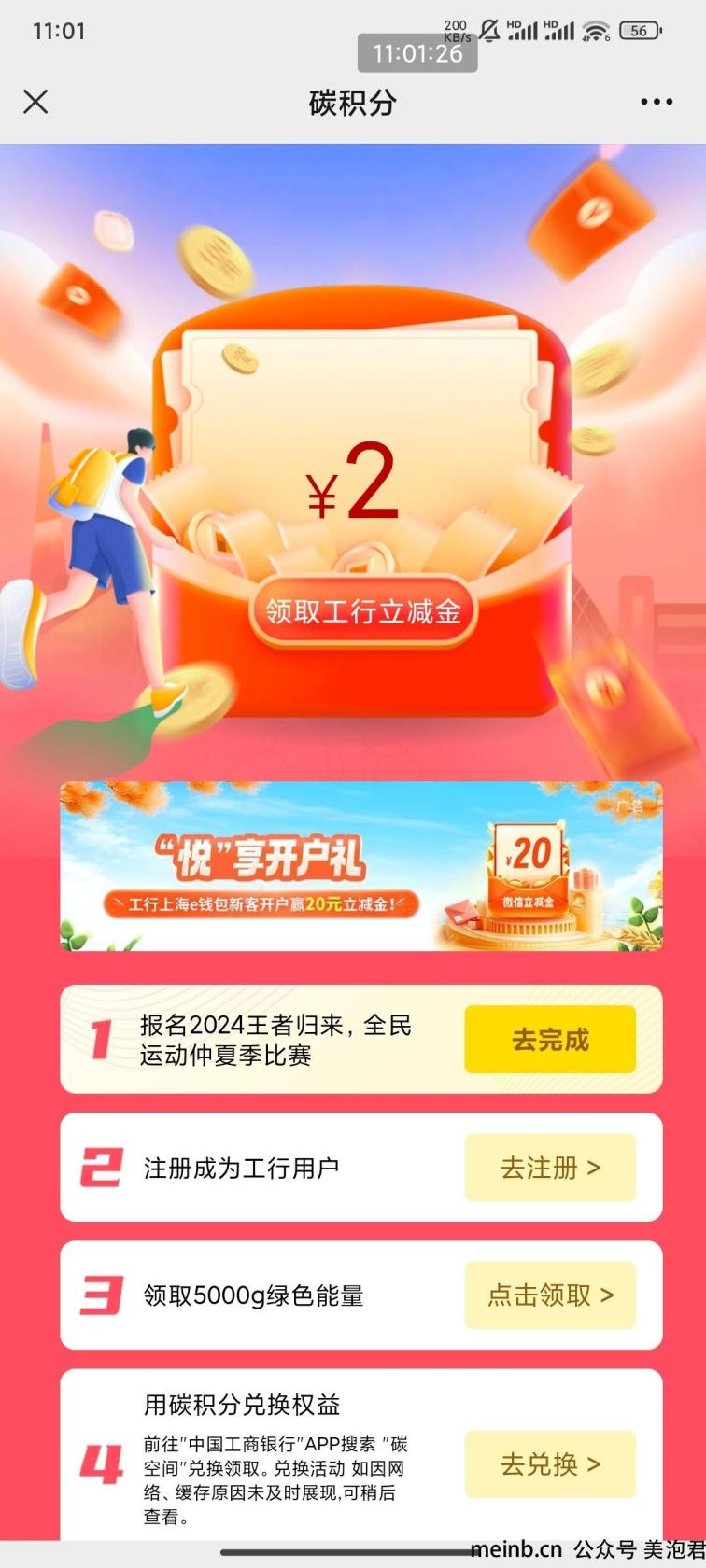Tap 去注册 to register as ICBC user

(550, 1168)
